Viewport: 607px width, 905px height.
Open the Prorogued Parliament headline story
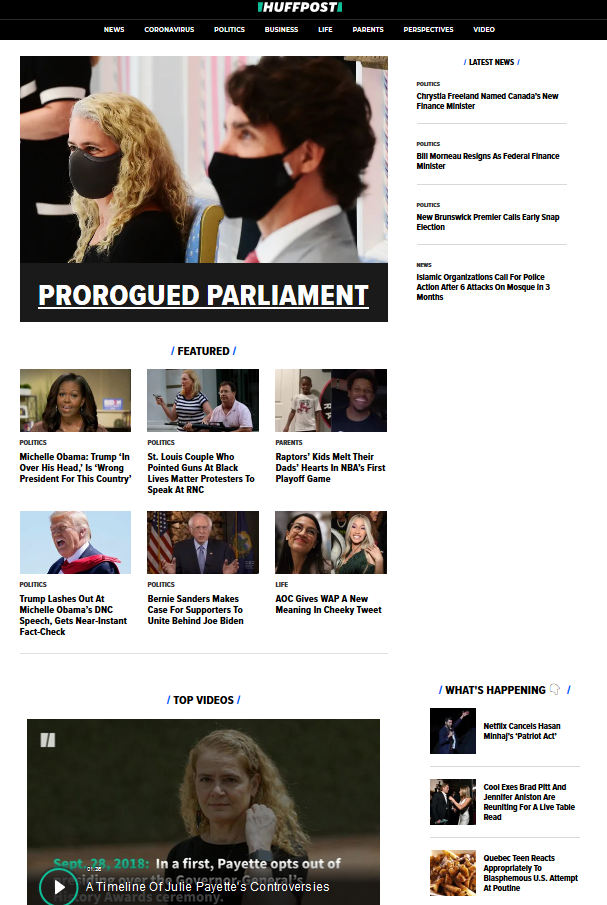point(203,295)
